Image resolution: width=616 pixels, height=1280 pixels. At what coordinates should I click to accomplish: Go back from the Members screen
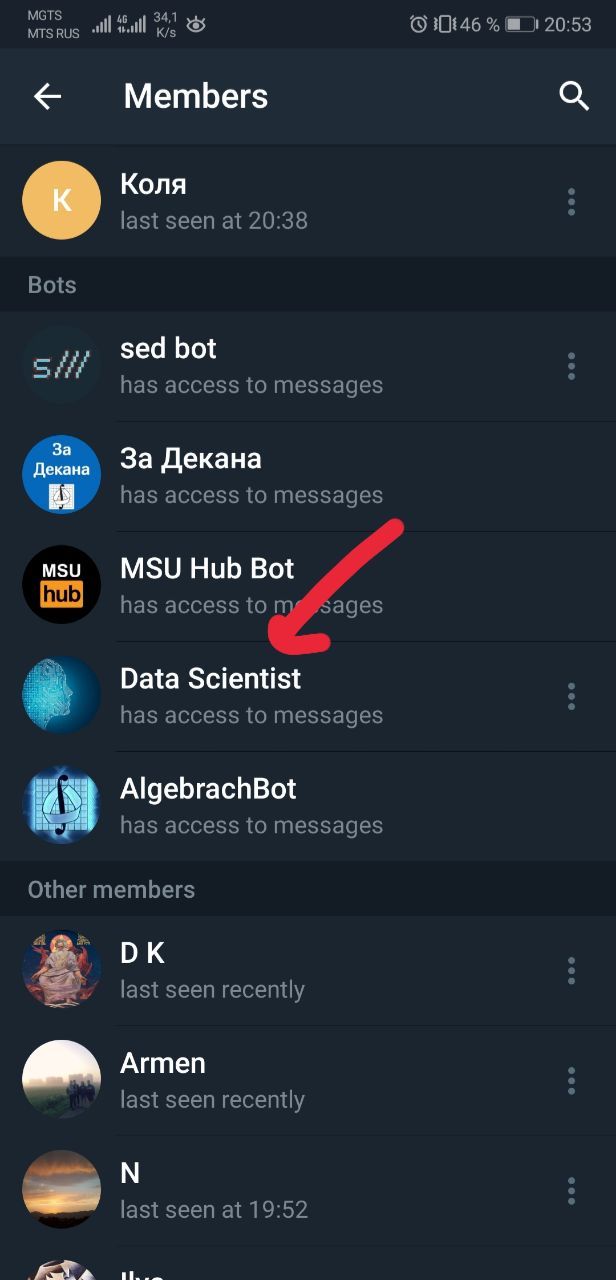point(47,96)
